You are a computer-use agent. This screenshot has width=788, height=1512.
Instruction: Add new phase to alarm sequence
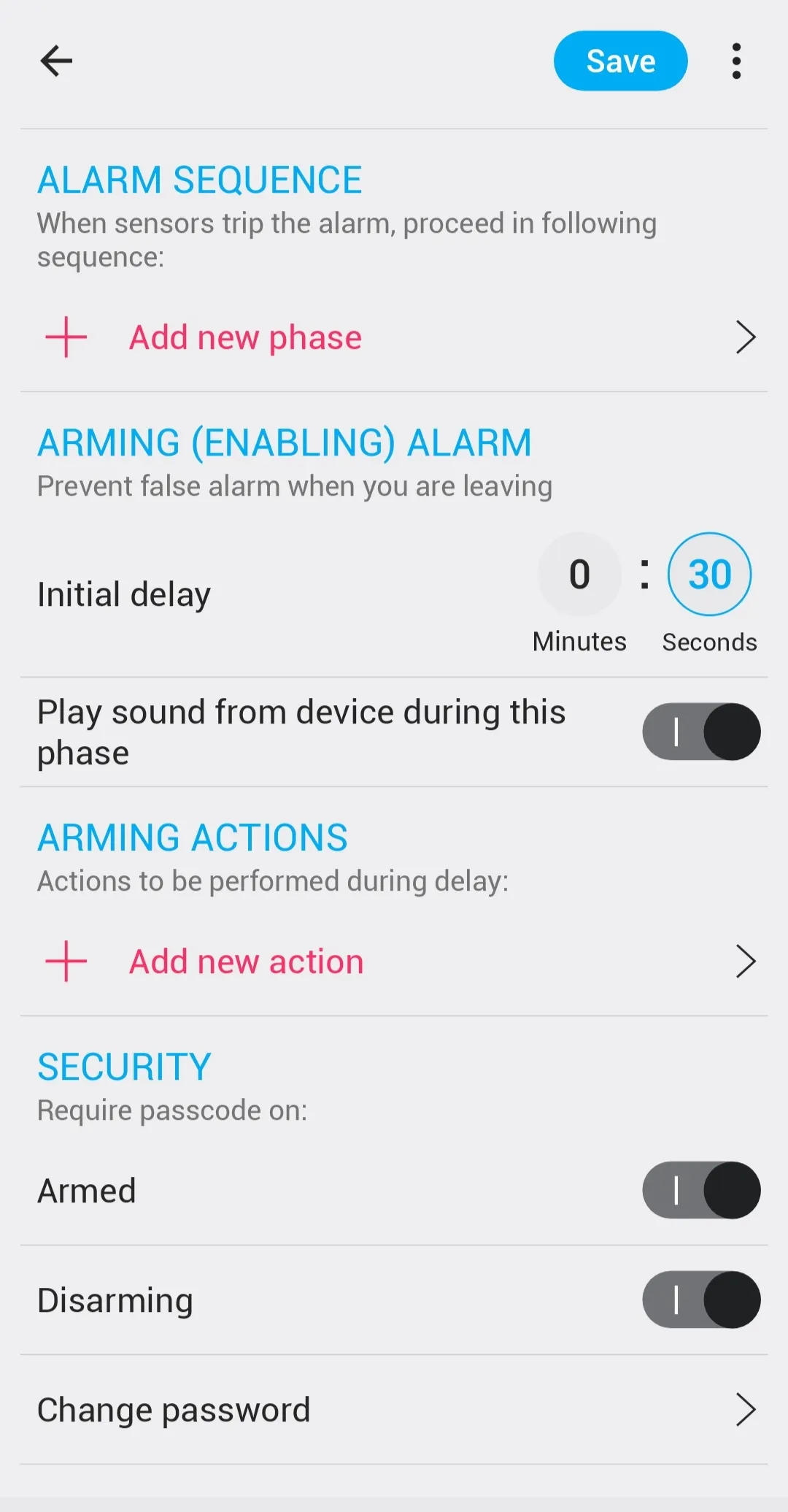coord(394,337)
